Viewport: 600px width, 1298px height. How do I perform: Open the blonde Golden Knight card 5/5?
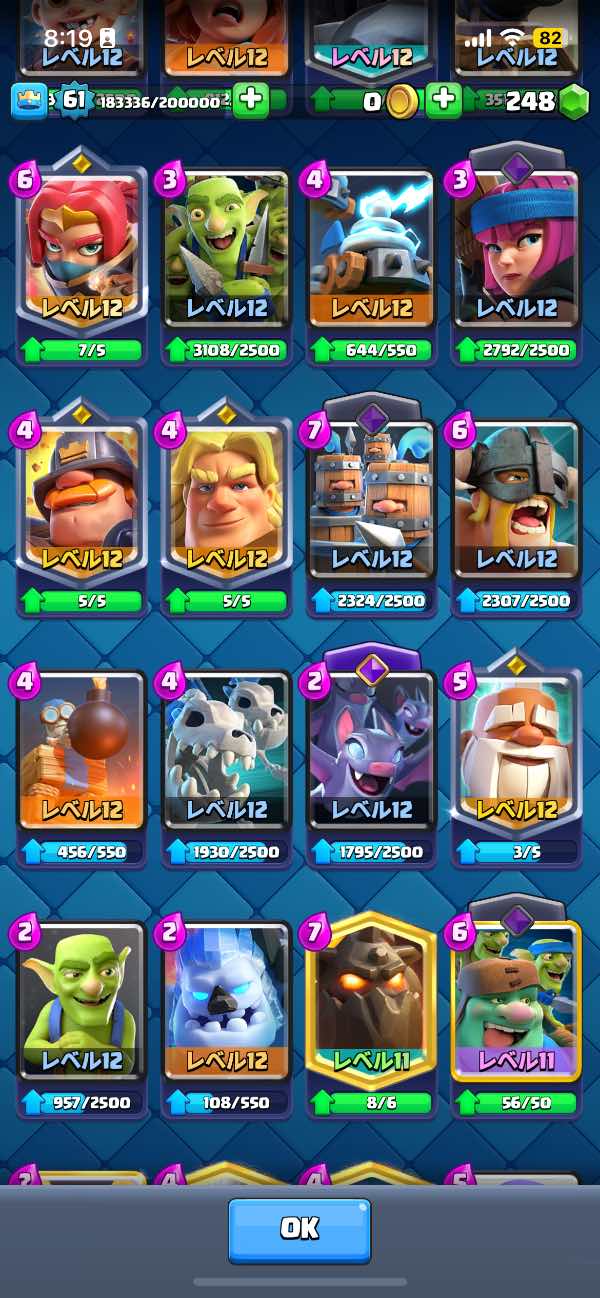pos(226,506)
